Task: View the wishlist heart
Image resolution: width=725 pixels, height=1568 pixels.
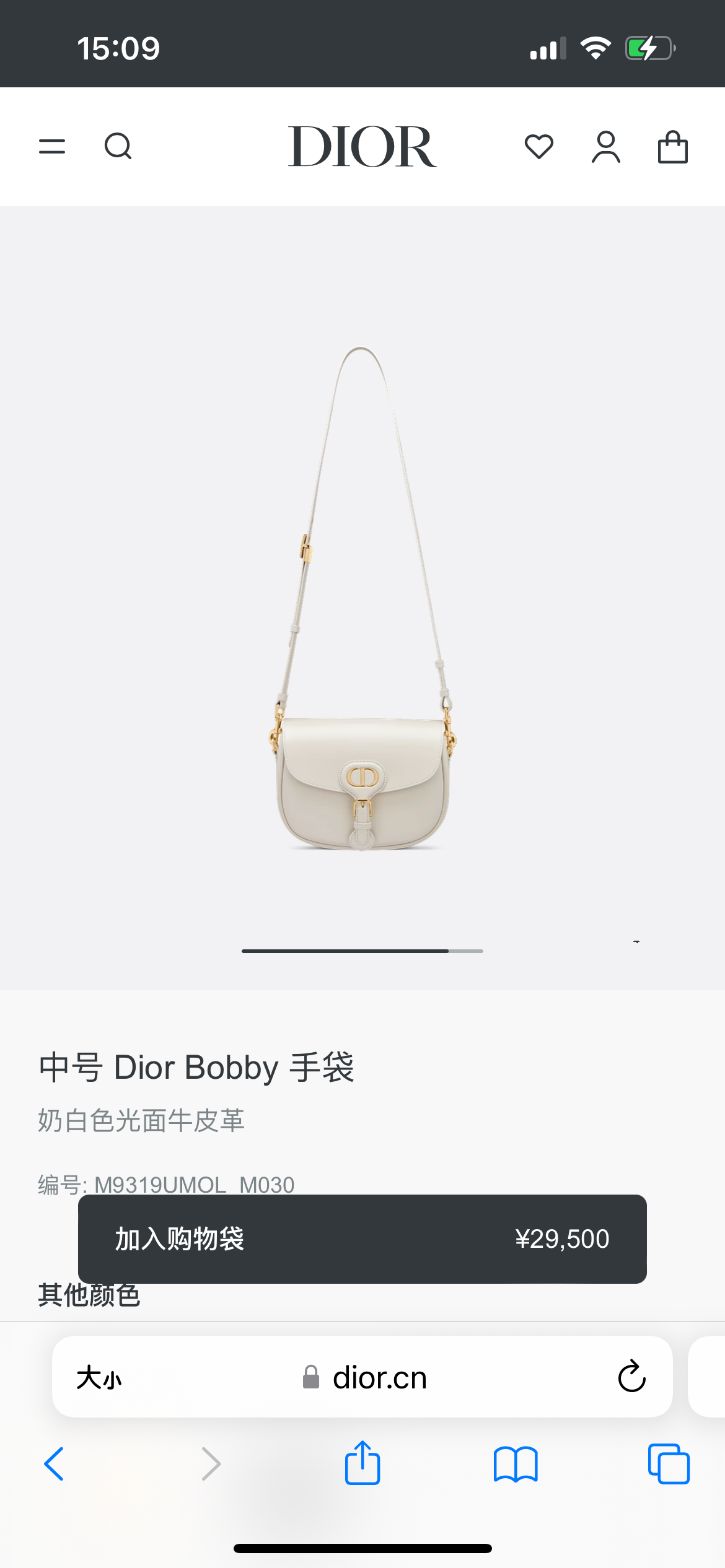Action: coord(538,147)
